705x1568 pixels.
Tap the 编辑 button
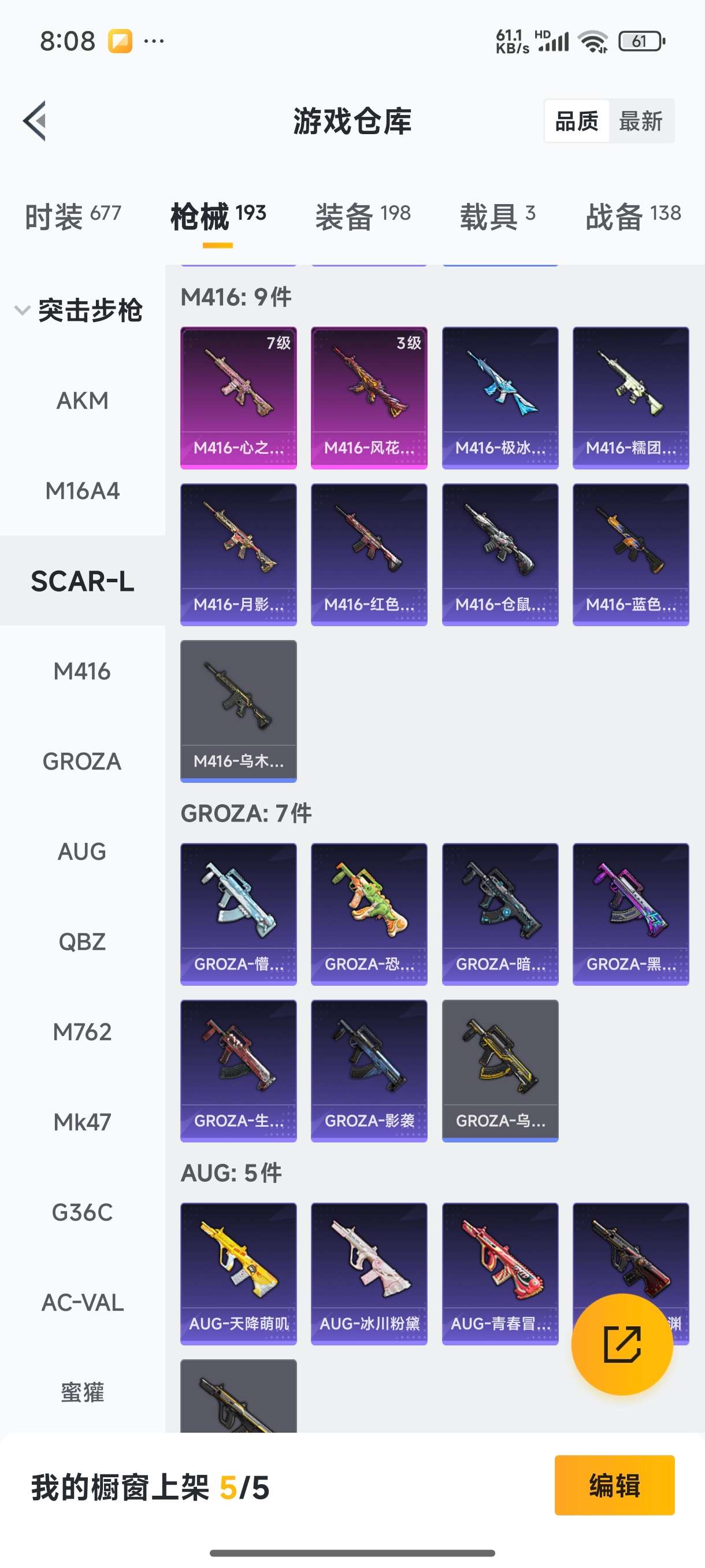click(614, 1485)
